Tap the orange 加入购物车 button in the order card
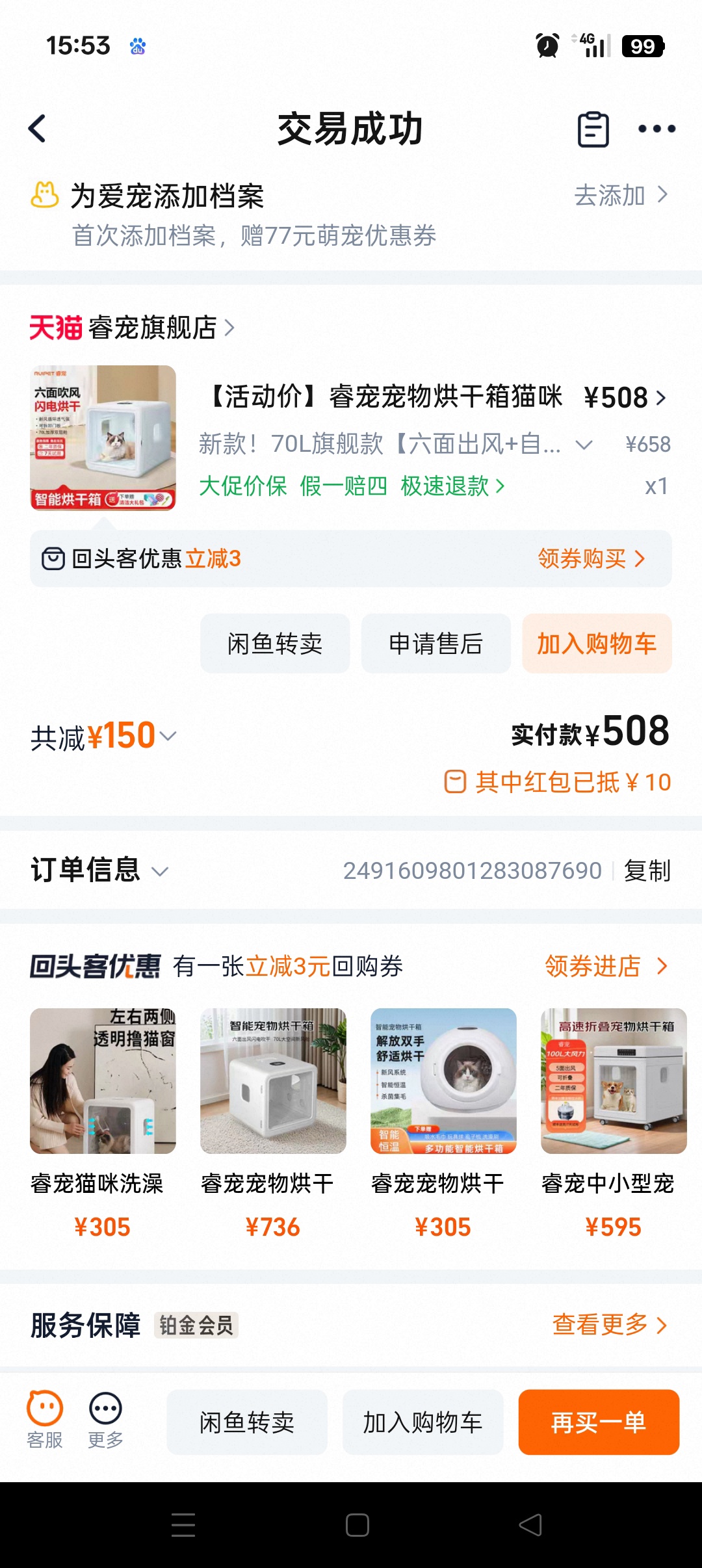The image size is (702, 1568). pyautogui.click(x=596, y=644)
